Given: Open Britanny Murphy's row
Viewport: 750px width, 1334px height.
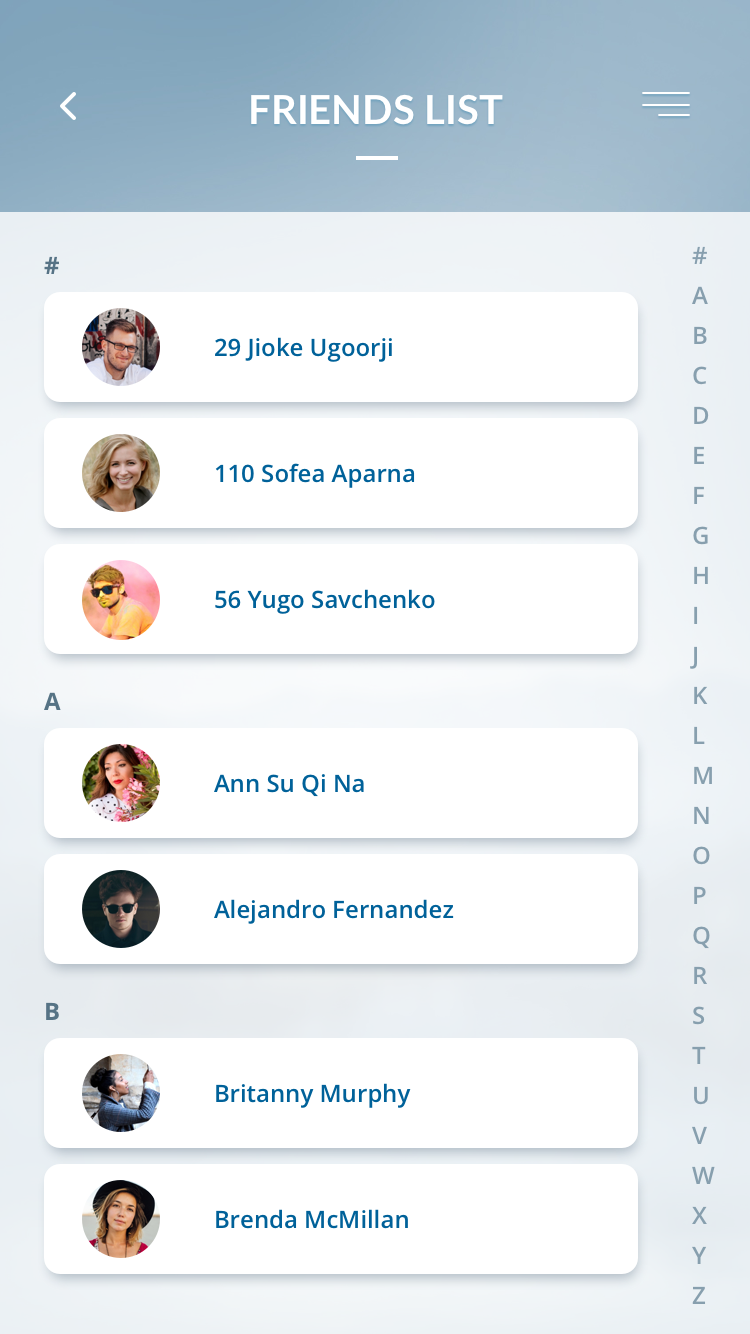Looking at the screenshot, I should 340,1093.
